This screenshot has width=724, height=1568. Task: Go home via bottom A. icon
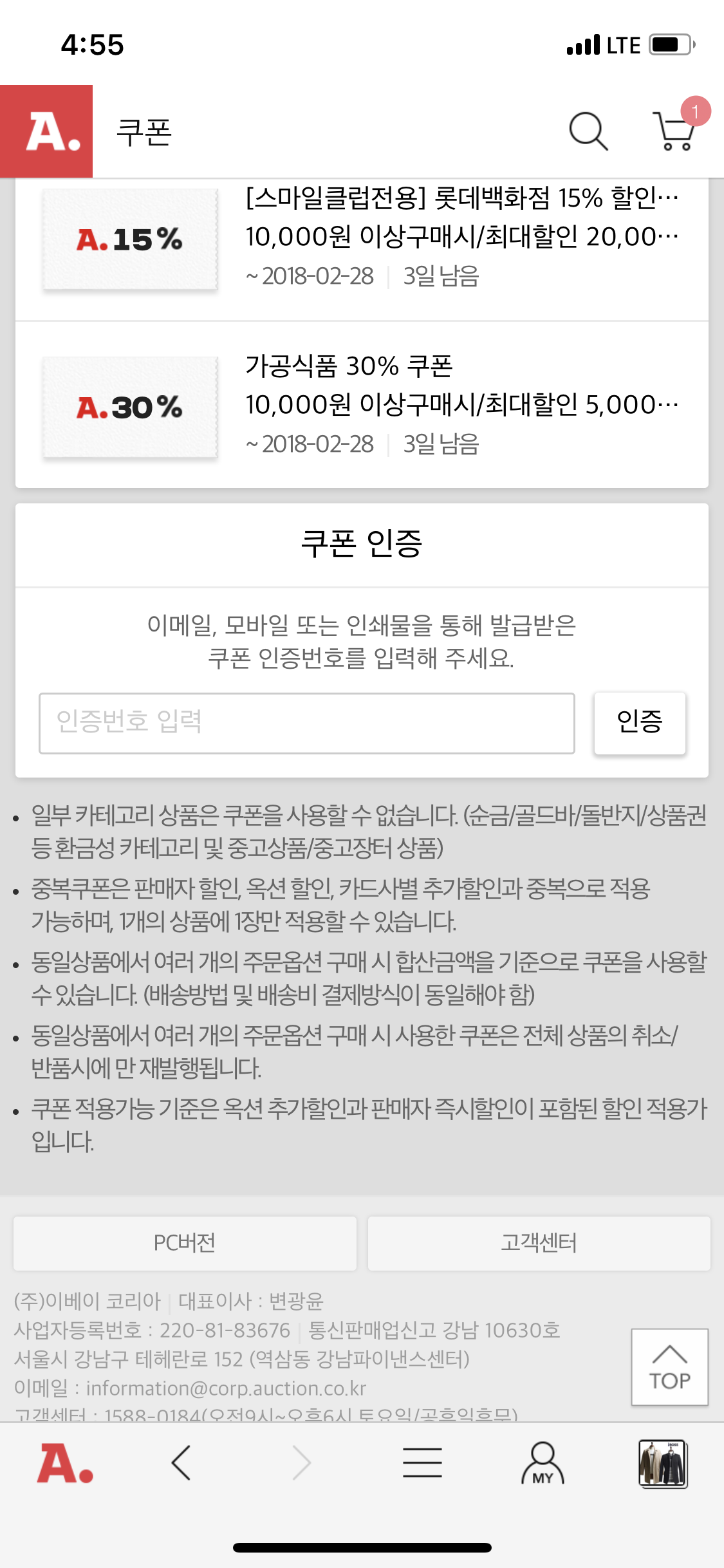click(65, 1463)
